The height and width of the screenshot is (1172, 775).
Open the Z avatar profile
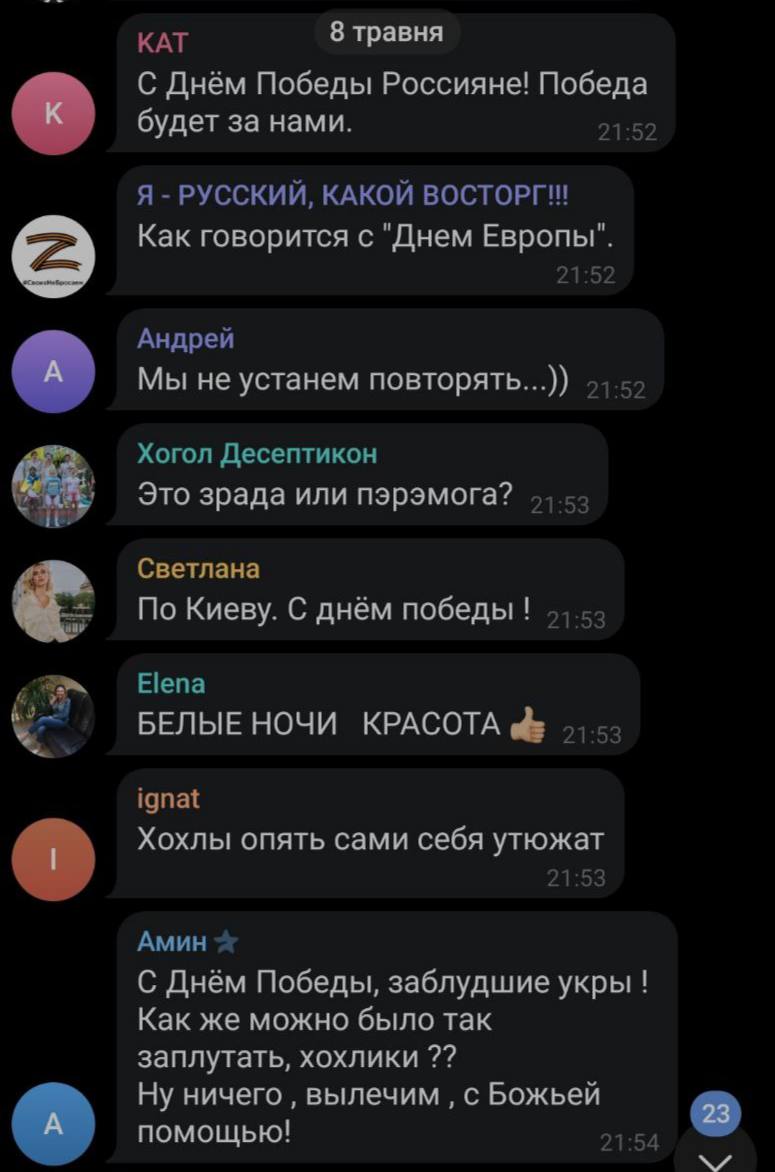tap(53, 255)
